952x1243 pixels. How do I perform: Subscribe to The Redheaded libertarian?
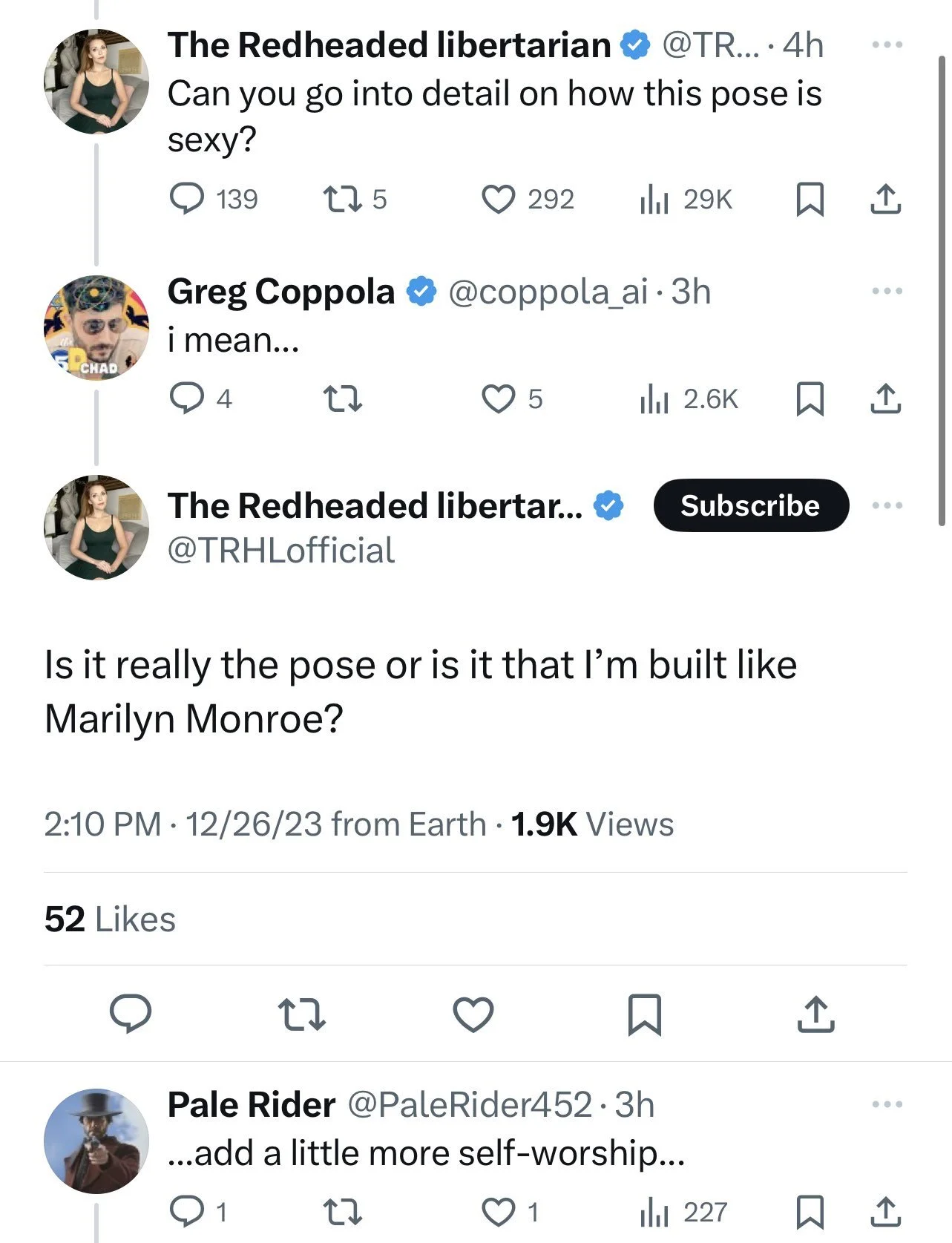tap(750, 505)
